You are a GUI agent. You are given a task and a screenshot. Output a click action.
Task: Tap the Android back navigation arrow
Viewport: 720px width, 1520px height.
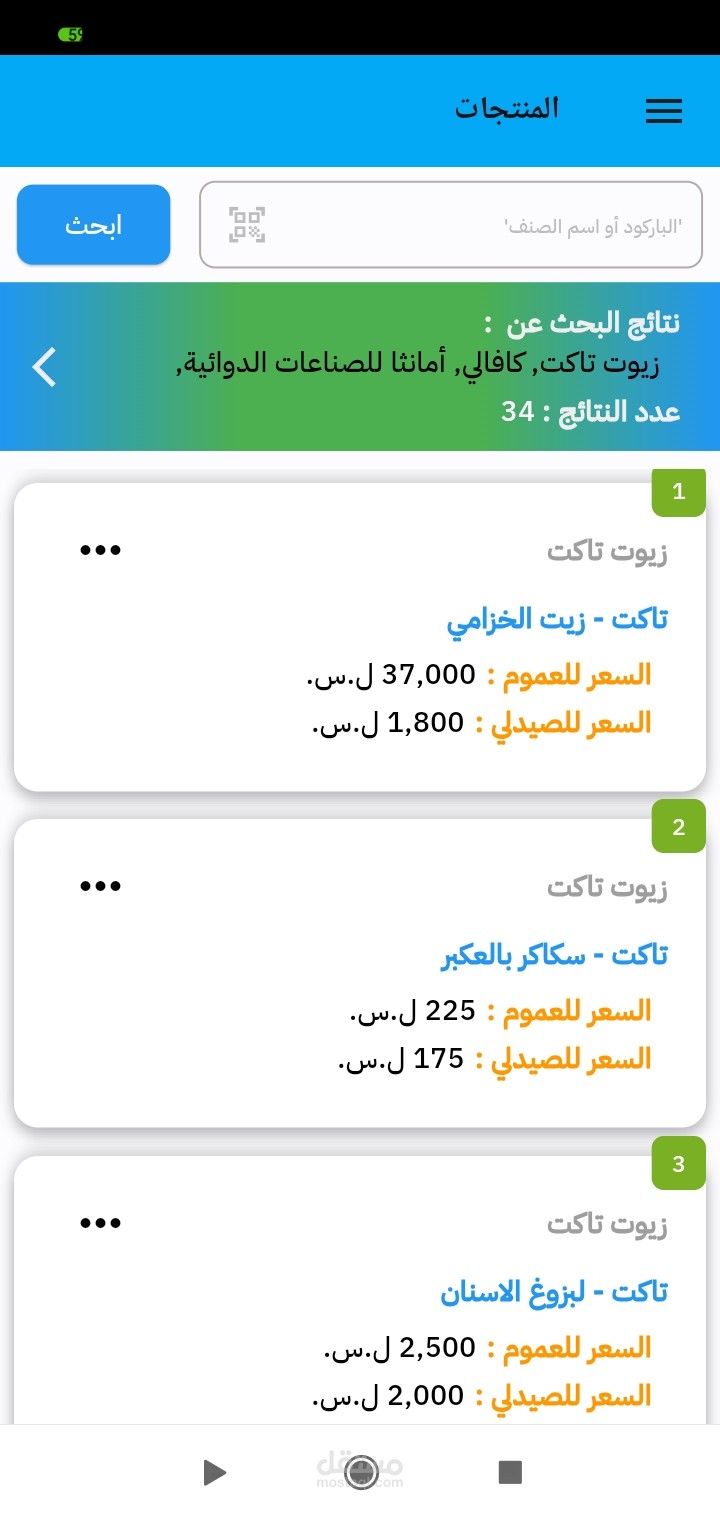point(213,1471)
